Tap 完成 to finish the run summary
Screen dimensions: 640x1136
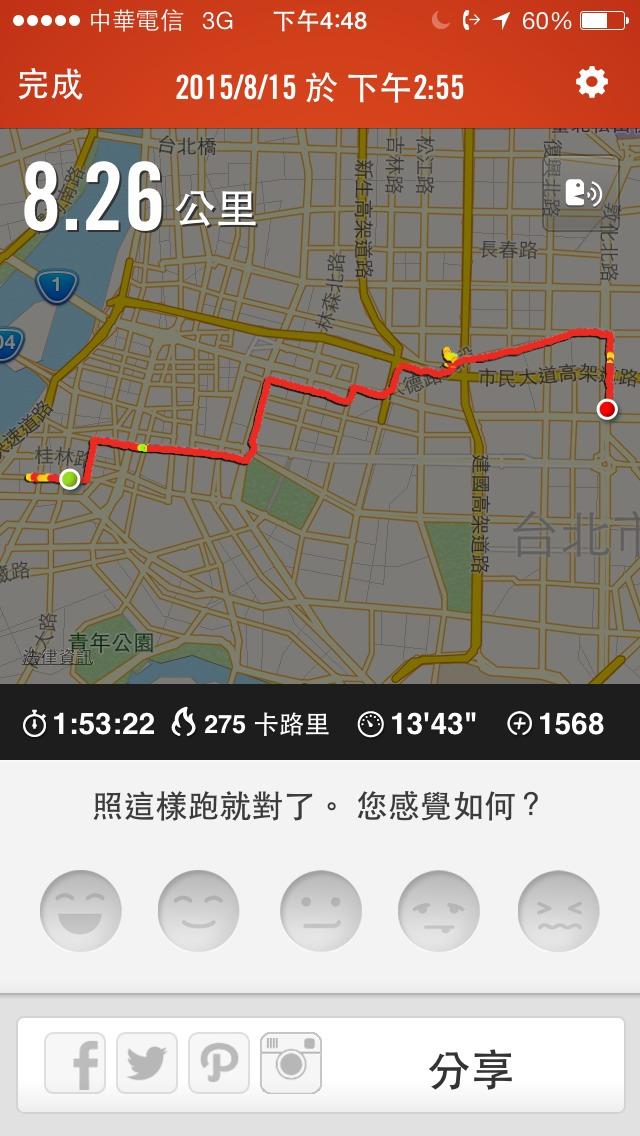pos(50,85)
